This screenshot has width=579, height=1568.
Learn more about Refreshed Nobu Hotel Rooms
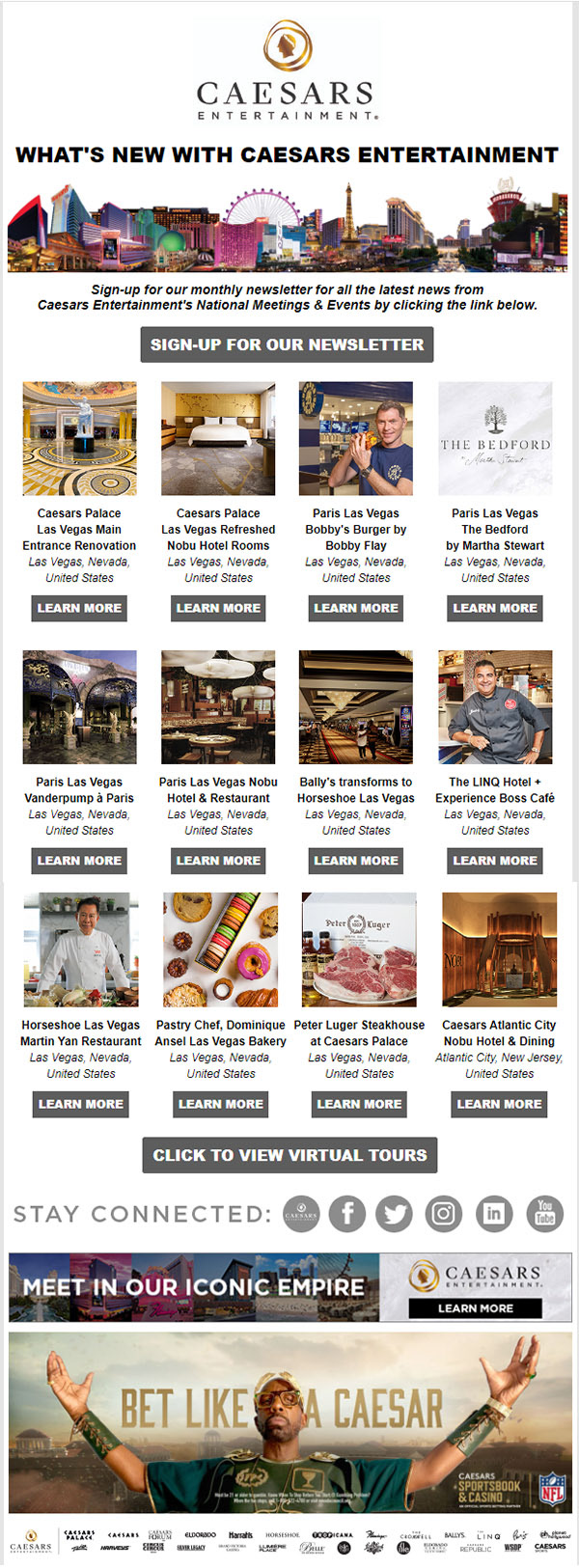tap(218, 608)
